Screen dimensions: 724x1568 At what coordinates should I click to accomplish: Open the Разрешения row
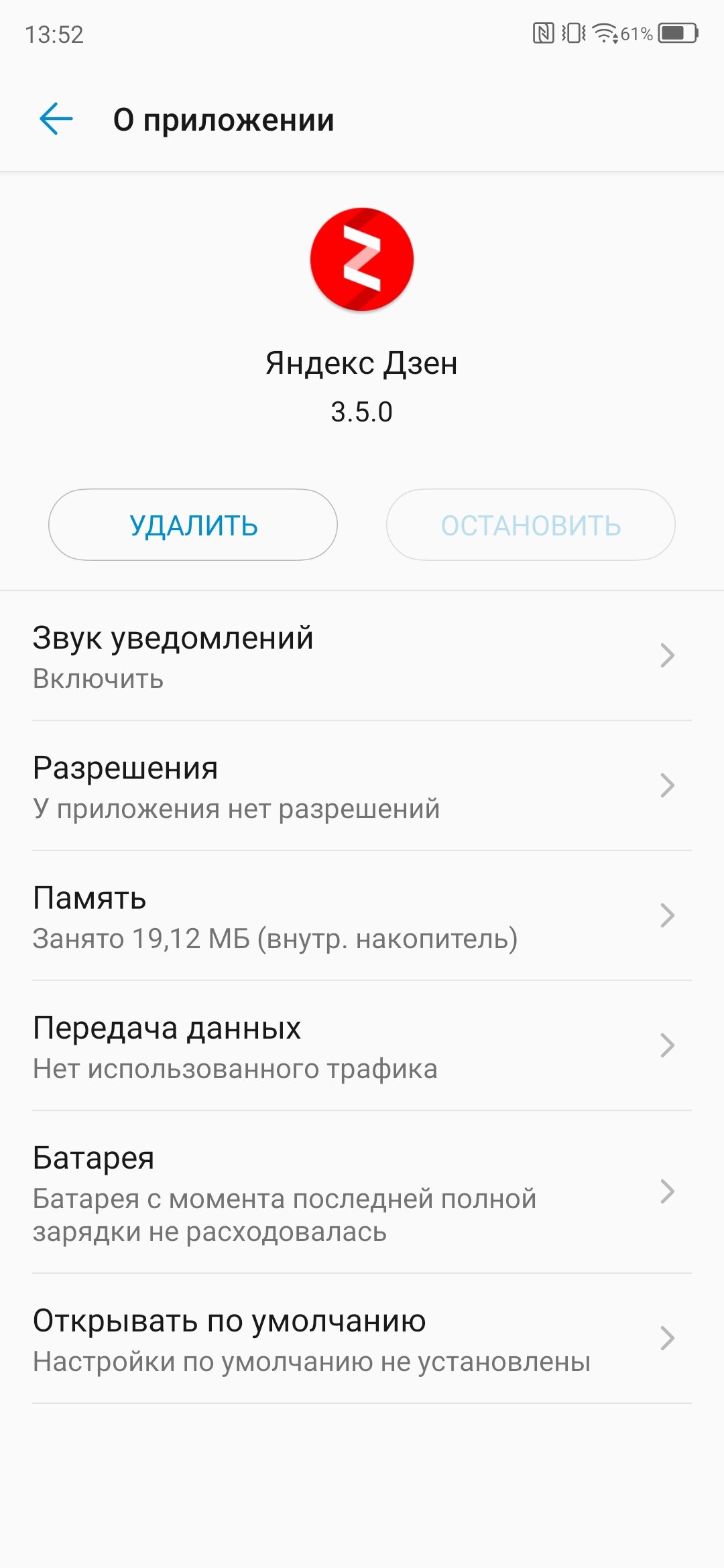coord(362,786)
